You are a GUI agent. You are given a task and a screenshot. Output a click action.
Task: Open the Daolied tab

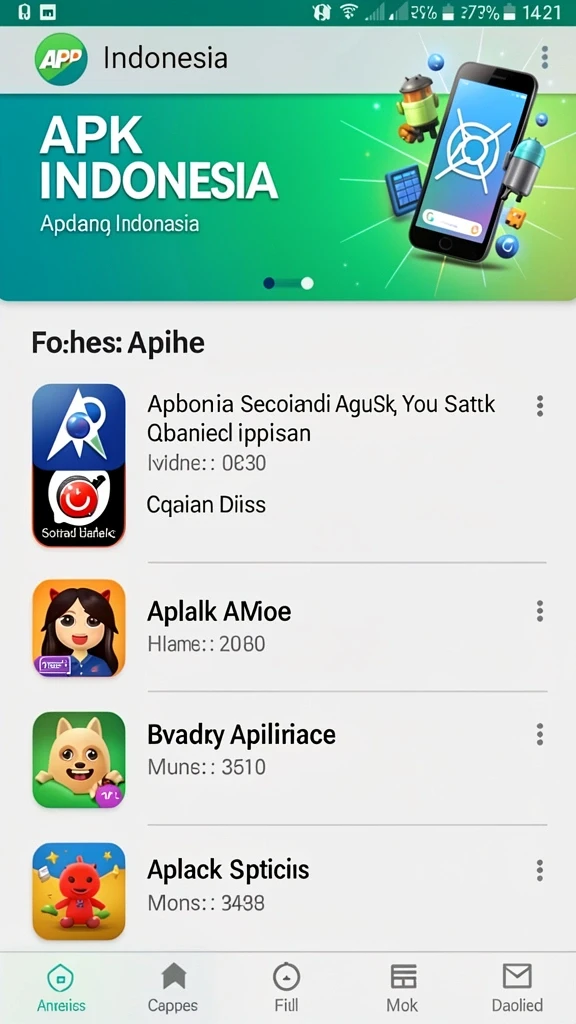coord(517,988)
